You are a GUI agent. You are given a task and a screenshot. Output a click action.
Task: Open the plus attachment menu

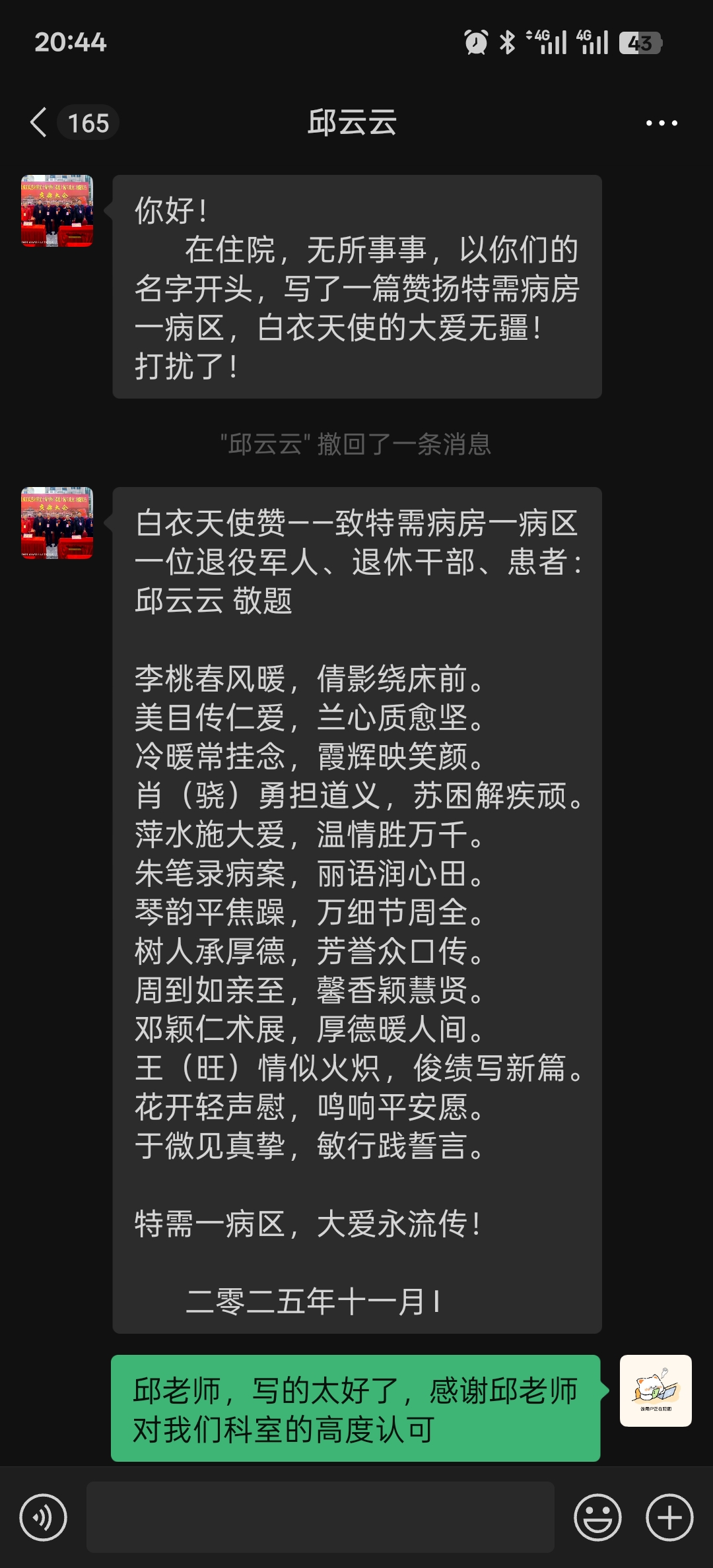669,1517
